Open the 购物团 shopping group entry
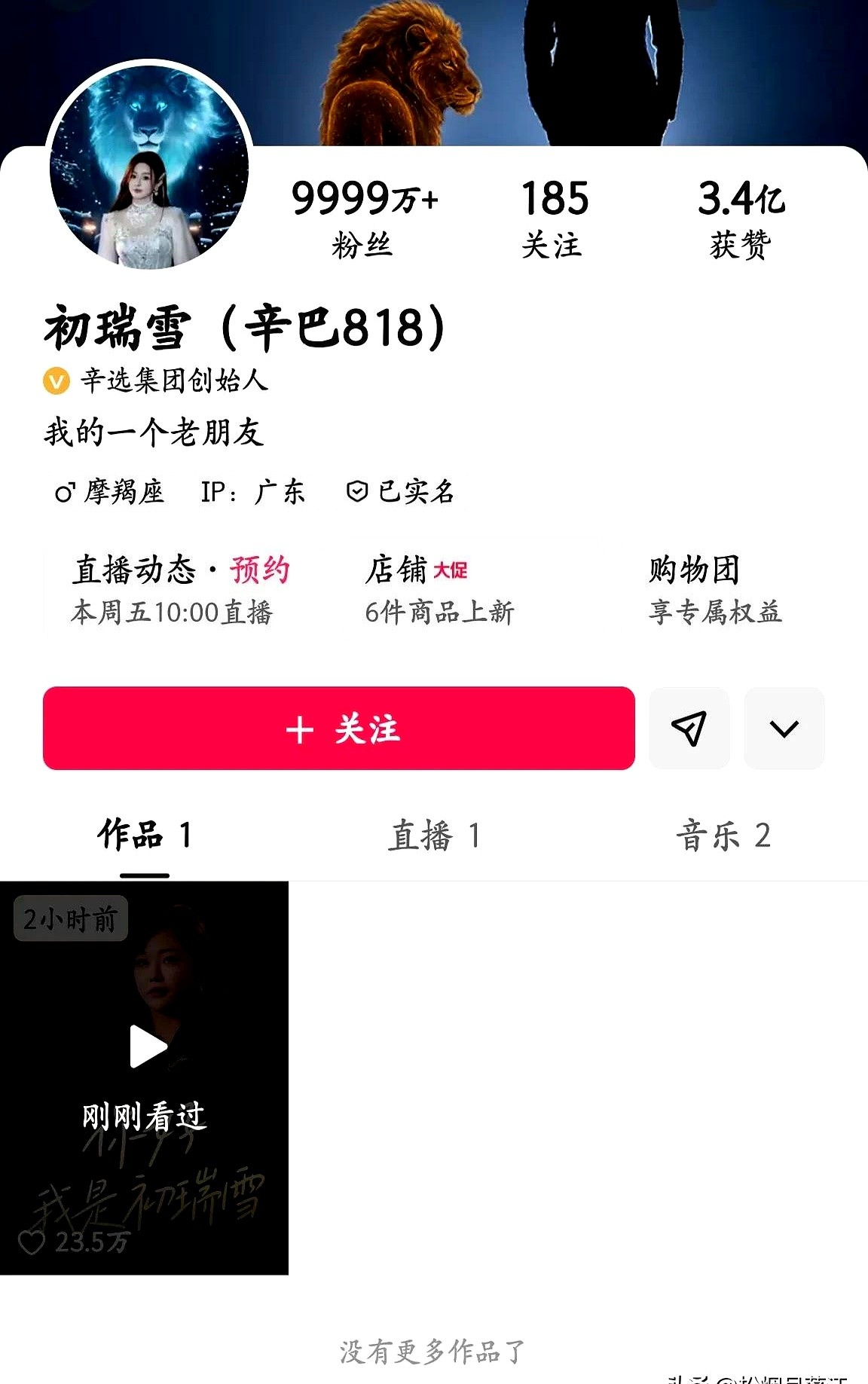The image size is (868, 1384). tap(715, 590)
